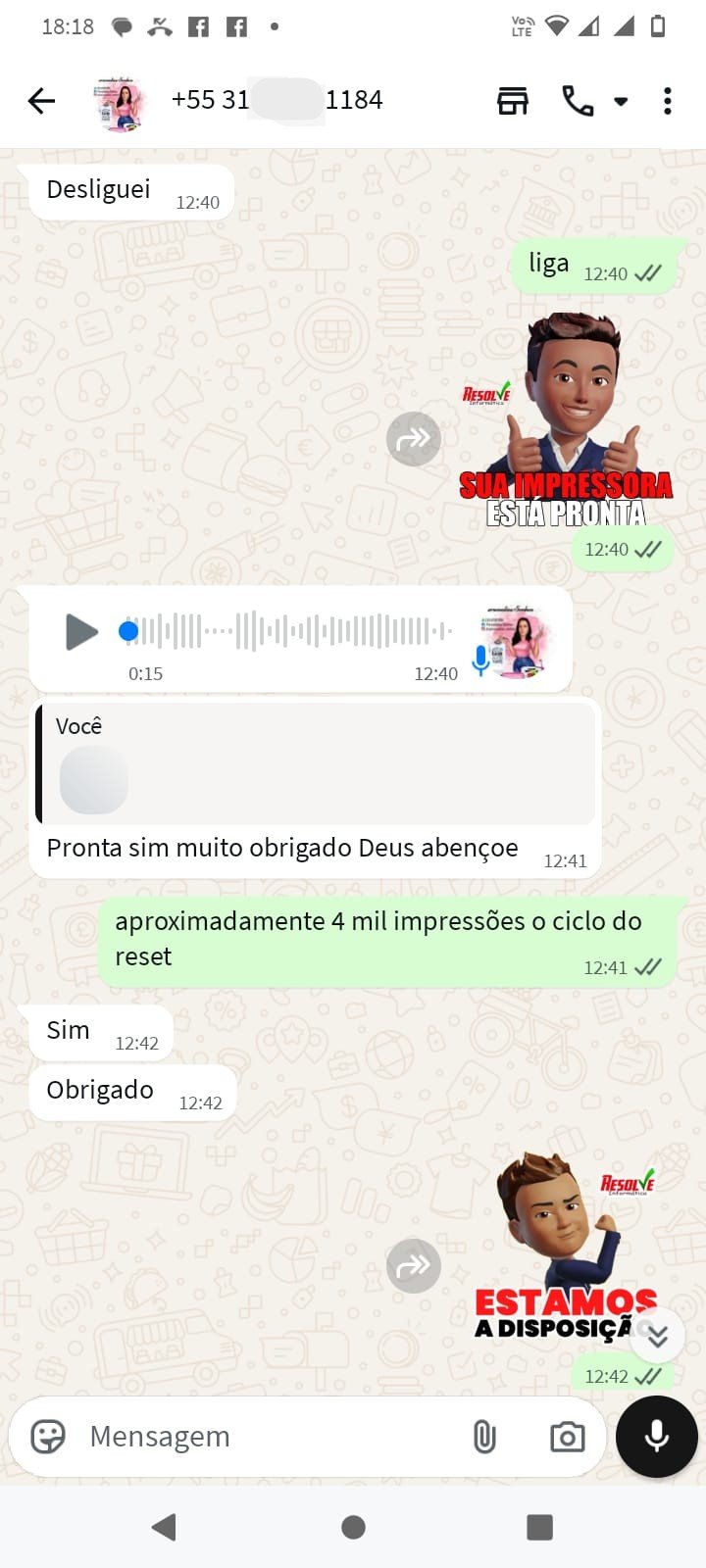Open the camera to send a photo
This screenshot has width=706, height=1568.
point(567,1437)
